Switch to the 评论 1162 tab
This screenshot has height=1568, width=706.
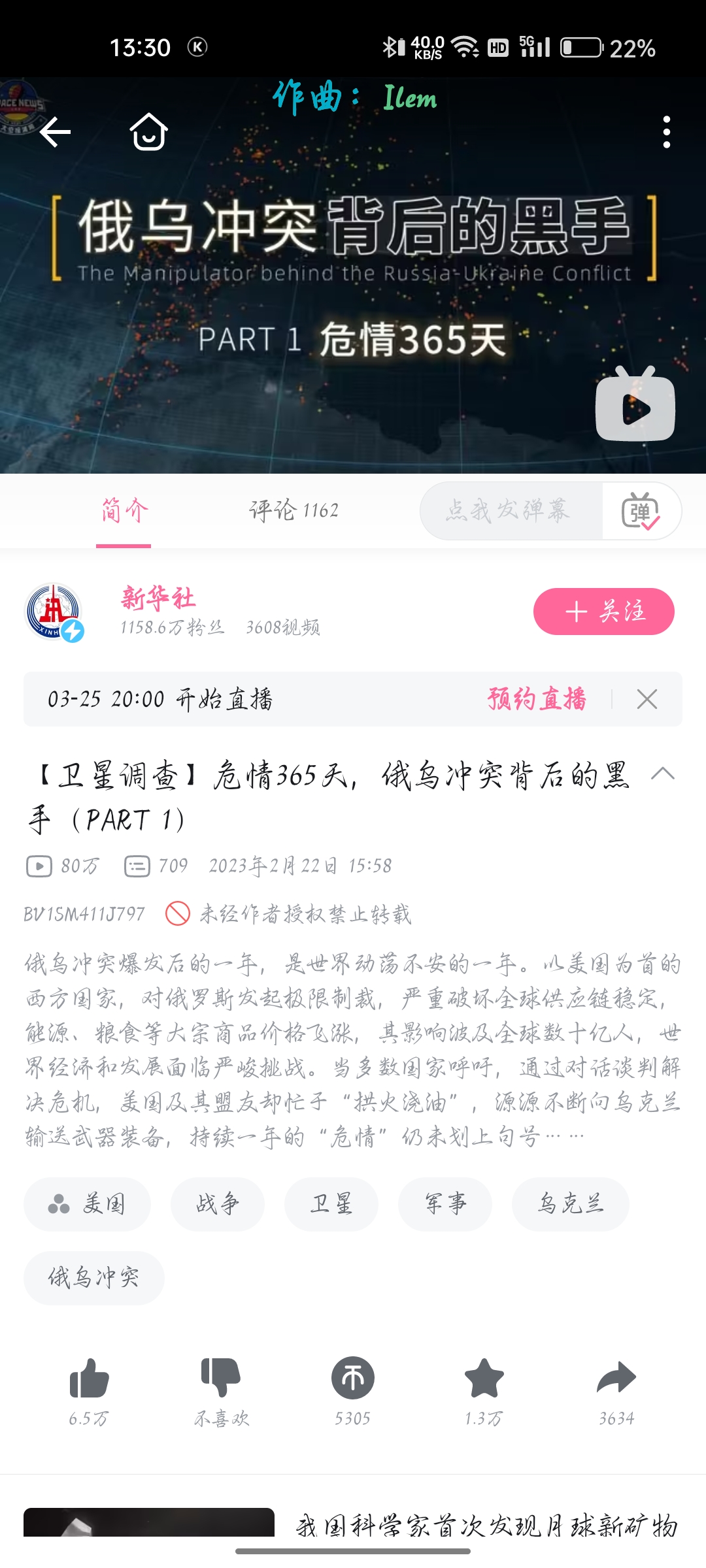294,510
